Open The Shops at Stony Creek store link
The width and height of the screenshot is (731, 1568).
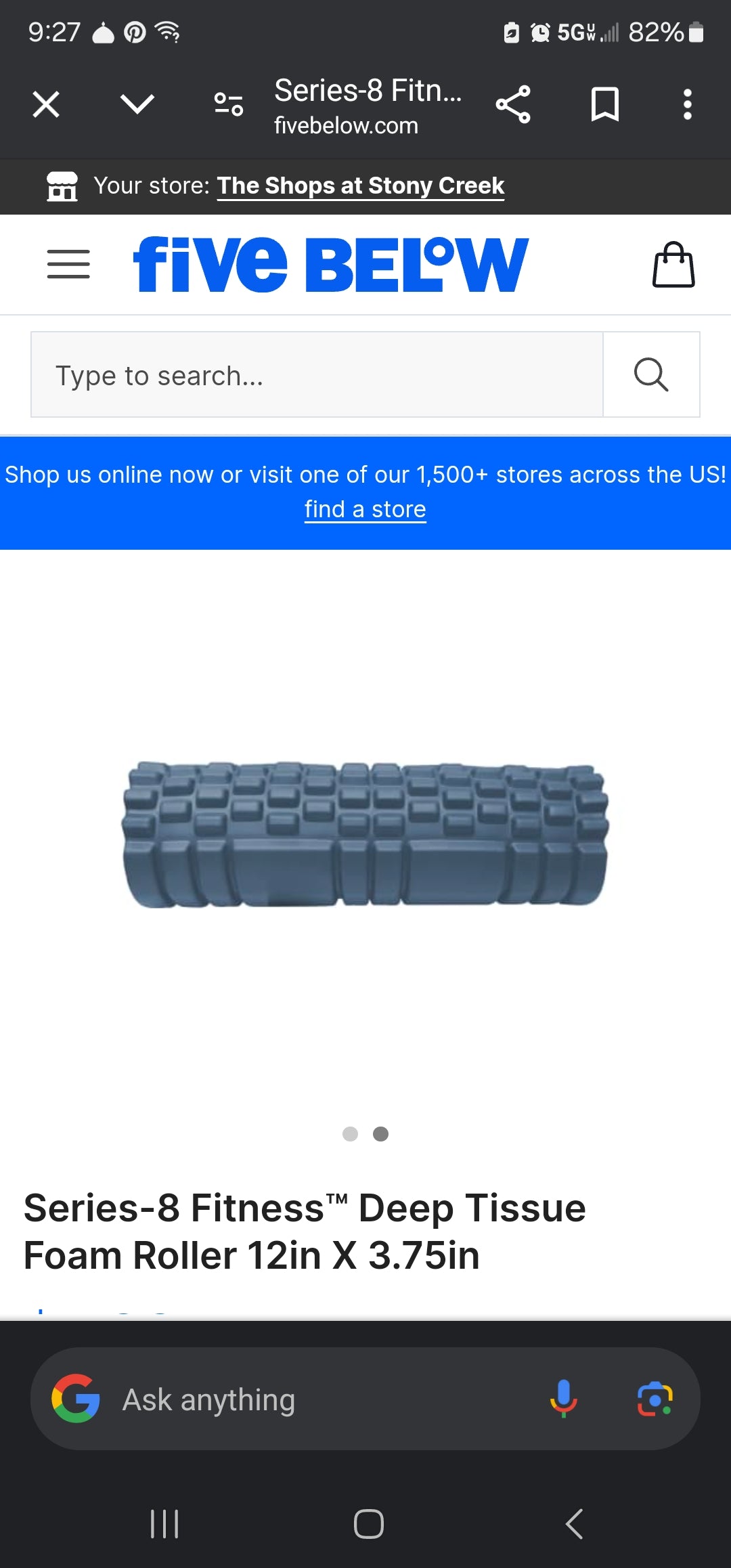pyautogui.click(x=360, y=186)
